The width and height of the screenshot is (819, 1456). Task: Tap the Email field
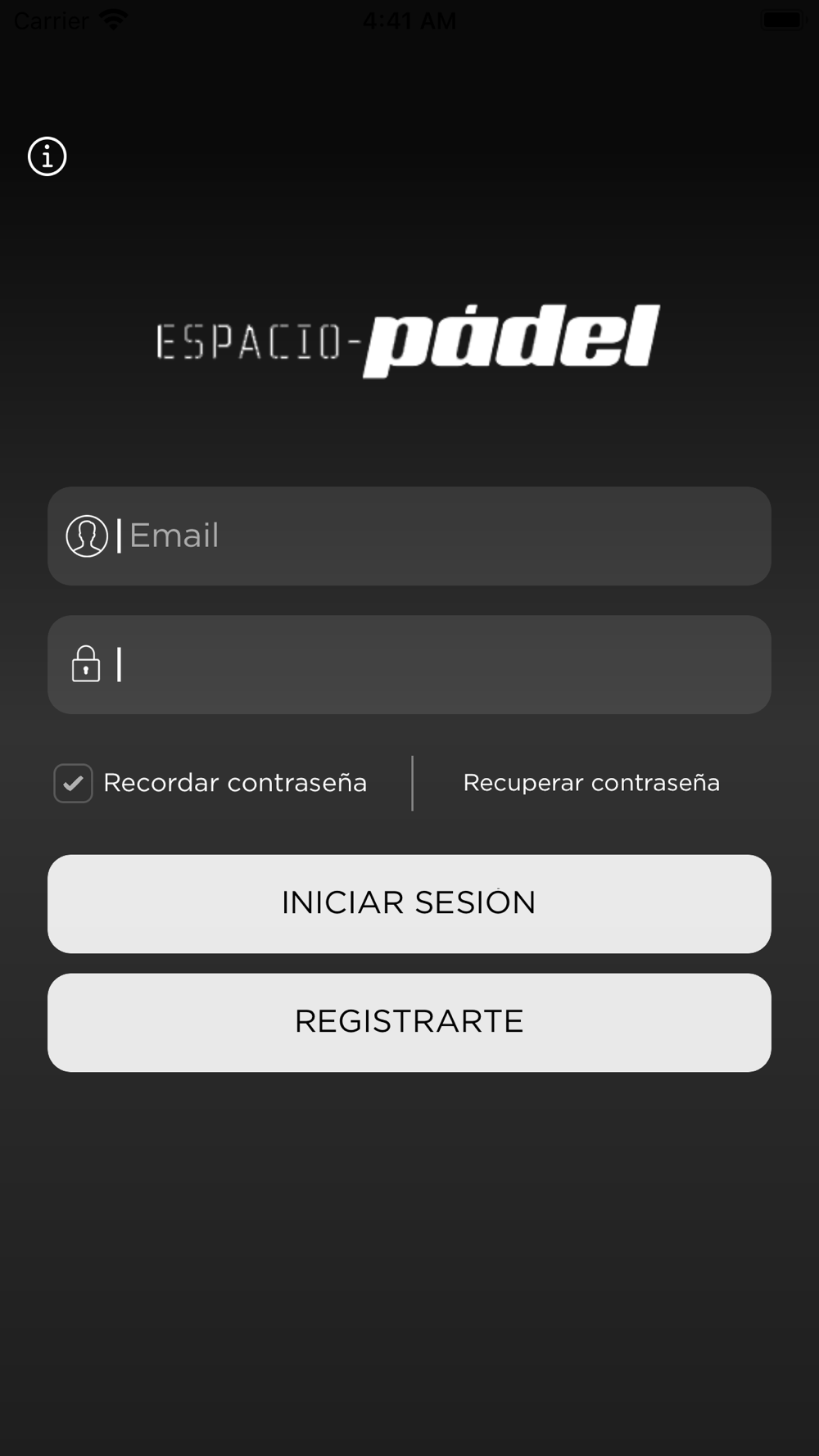click(409, 536)
